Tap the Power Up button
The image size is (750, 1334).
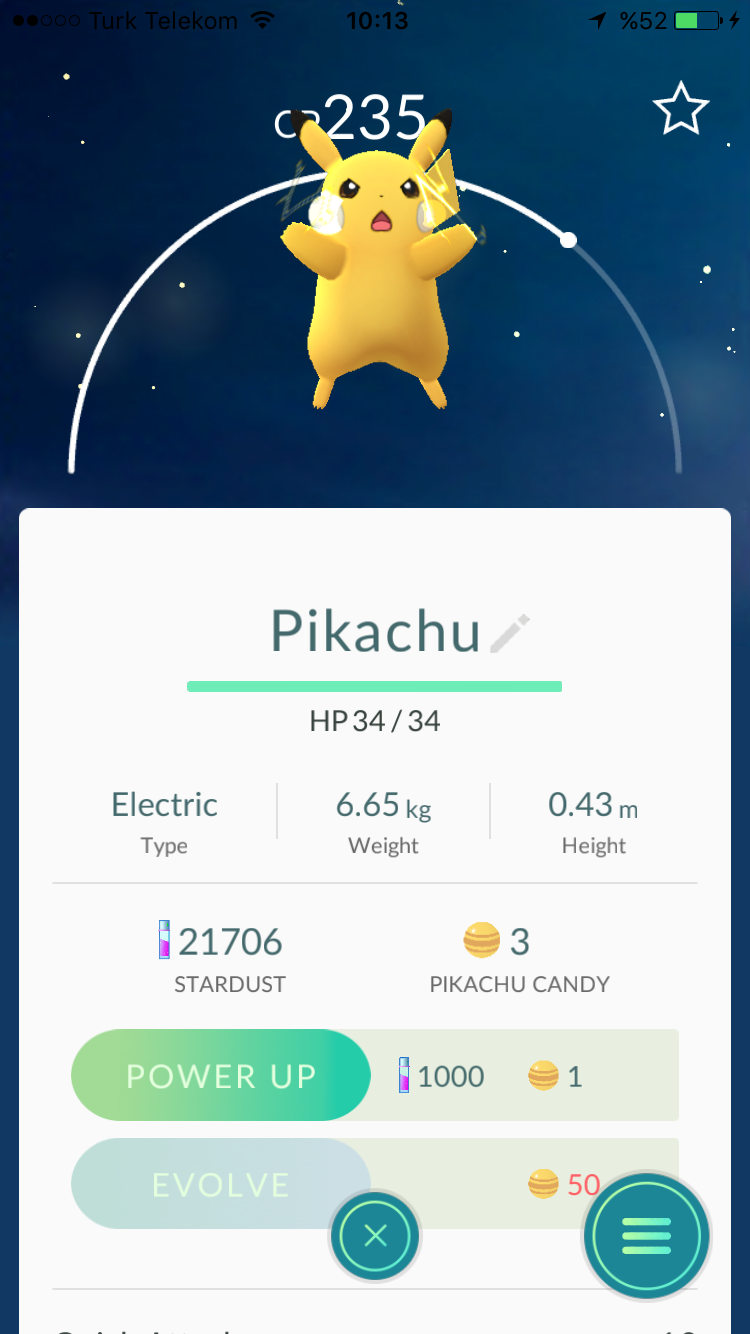[x=221, y=1076]
